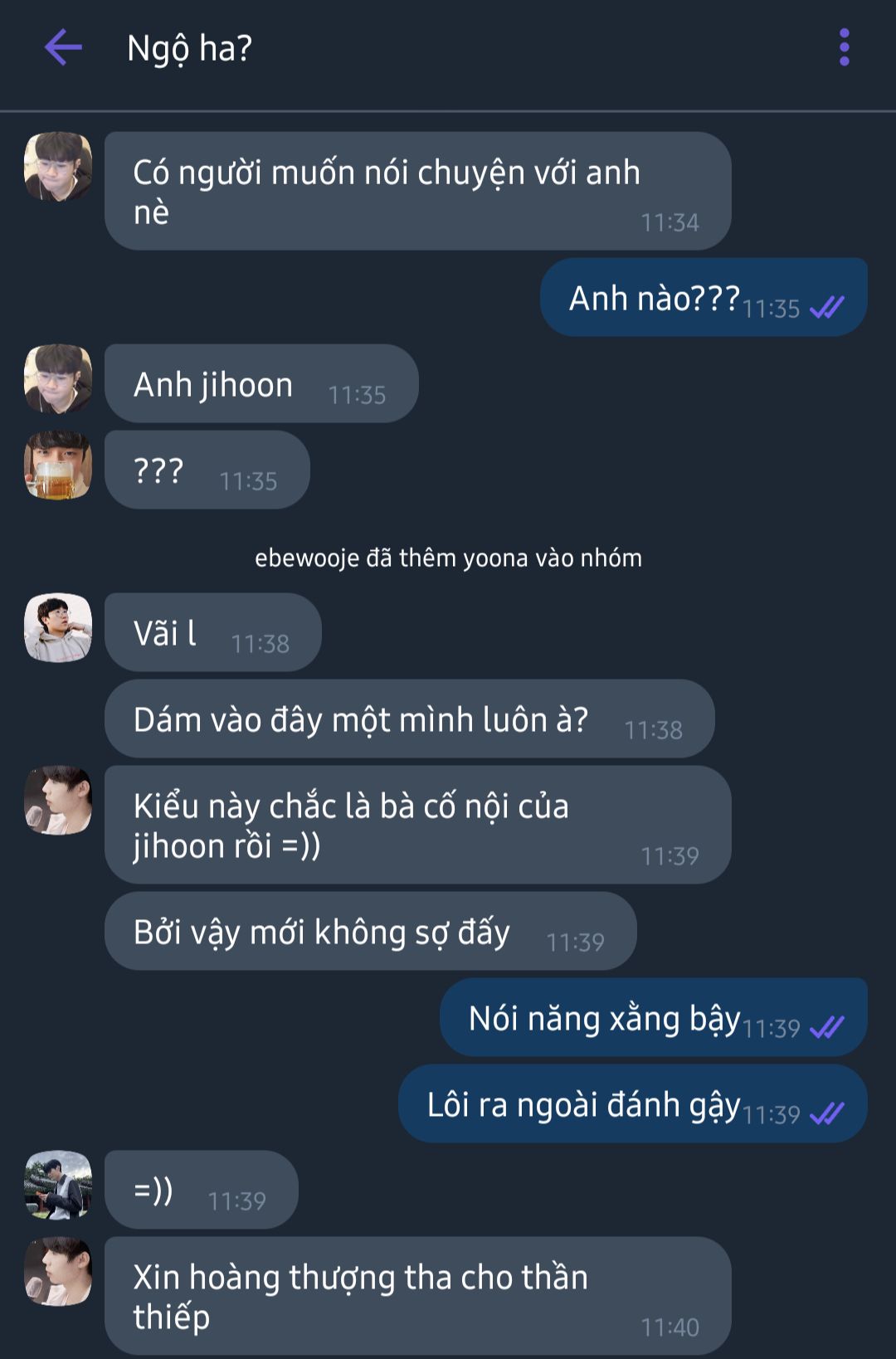Open the avatar next to "Vãi l"

point(58,628)
